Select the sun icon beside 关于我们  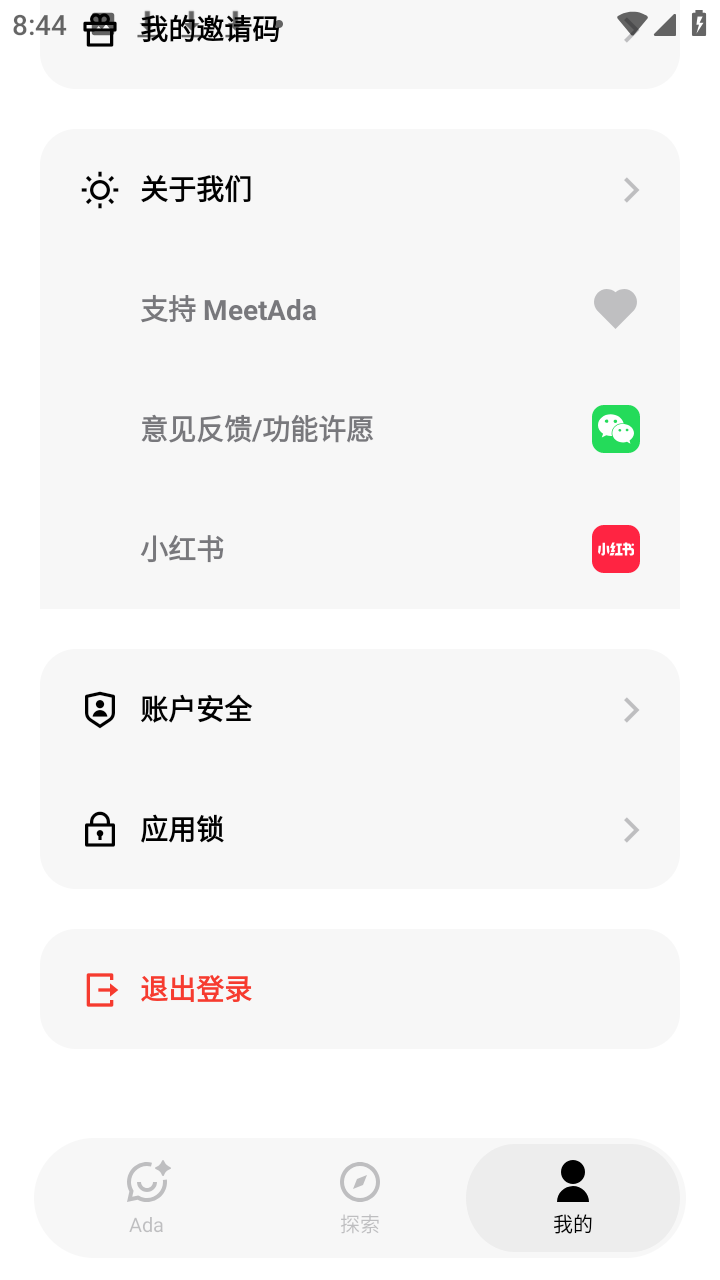coord(98,189)
